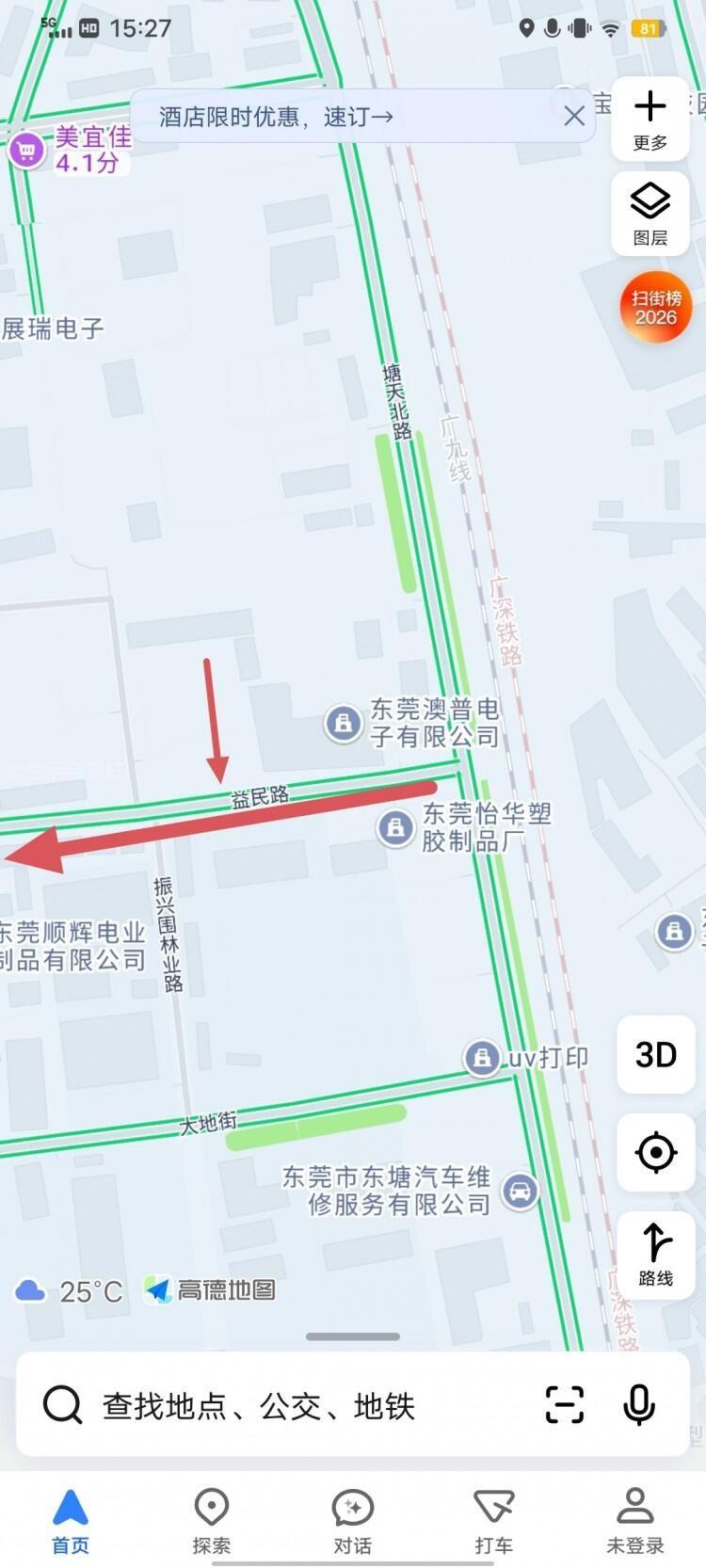Switch to the 对话 tab

353,1520
